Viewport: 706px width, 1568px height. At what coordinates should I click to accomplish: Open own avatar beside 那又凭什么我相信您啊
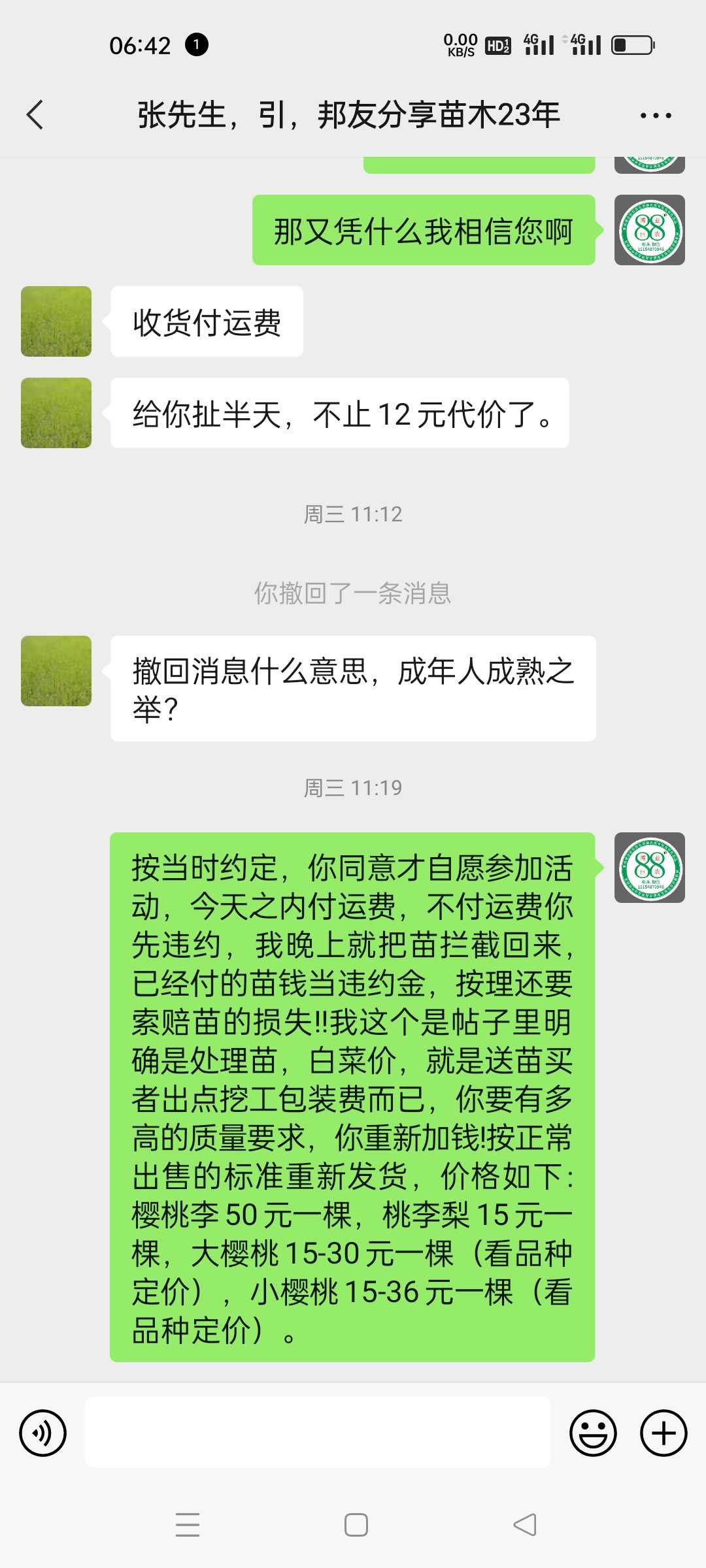pyautogui.click(x=650, y=230)
